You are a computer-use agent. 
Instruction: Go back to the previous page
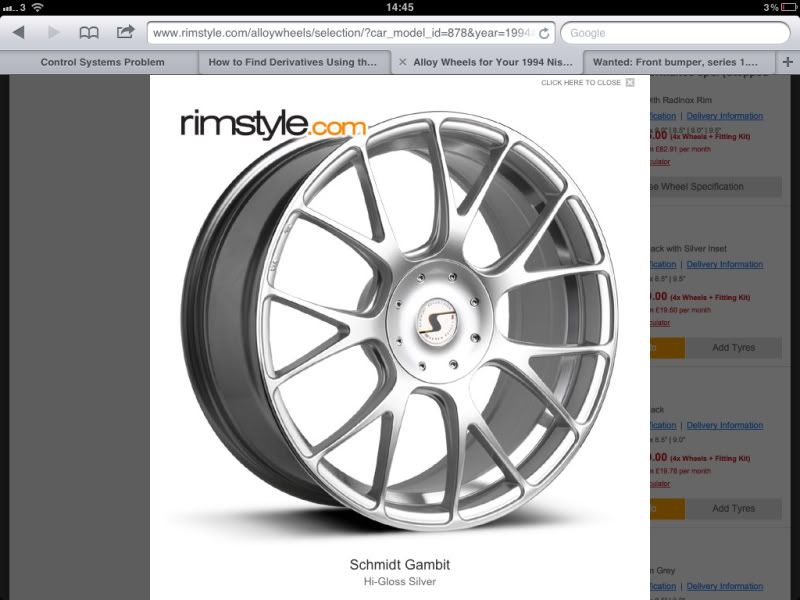19,33
